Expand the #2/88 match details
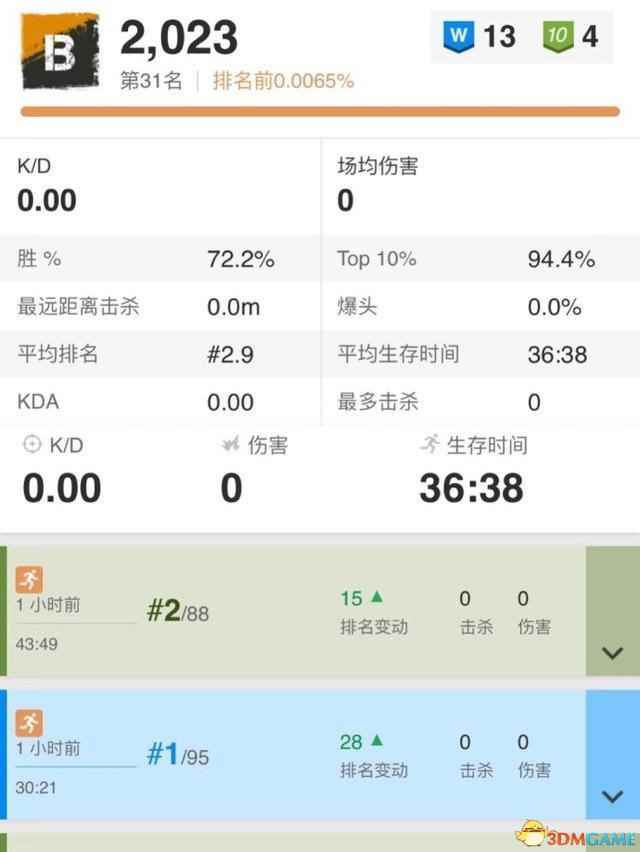 (612, 652)
